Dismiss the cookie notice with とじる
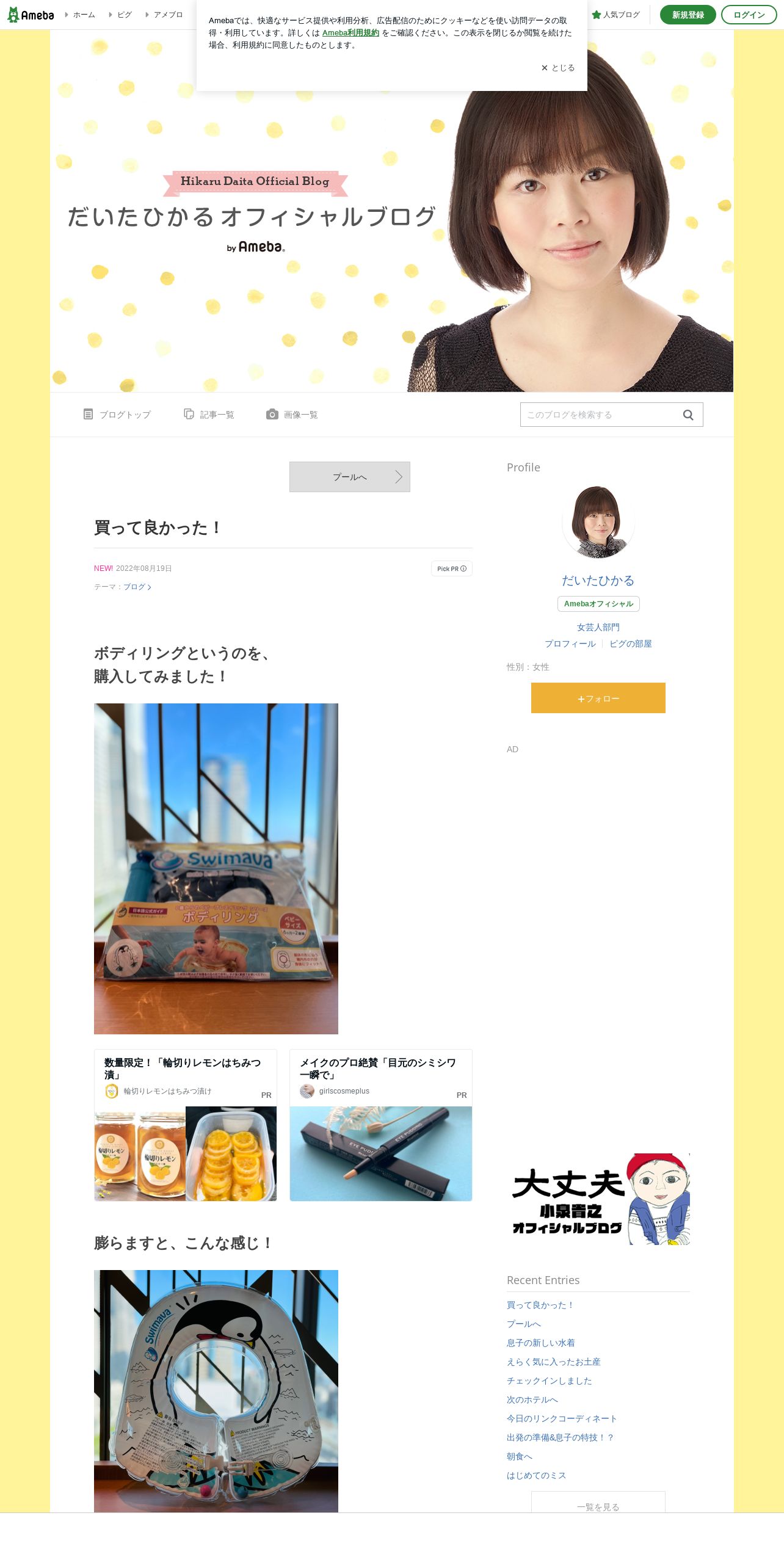784x1568 pixels. point(557,68)
